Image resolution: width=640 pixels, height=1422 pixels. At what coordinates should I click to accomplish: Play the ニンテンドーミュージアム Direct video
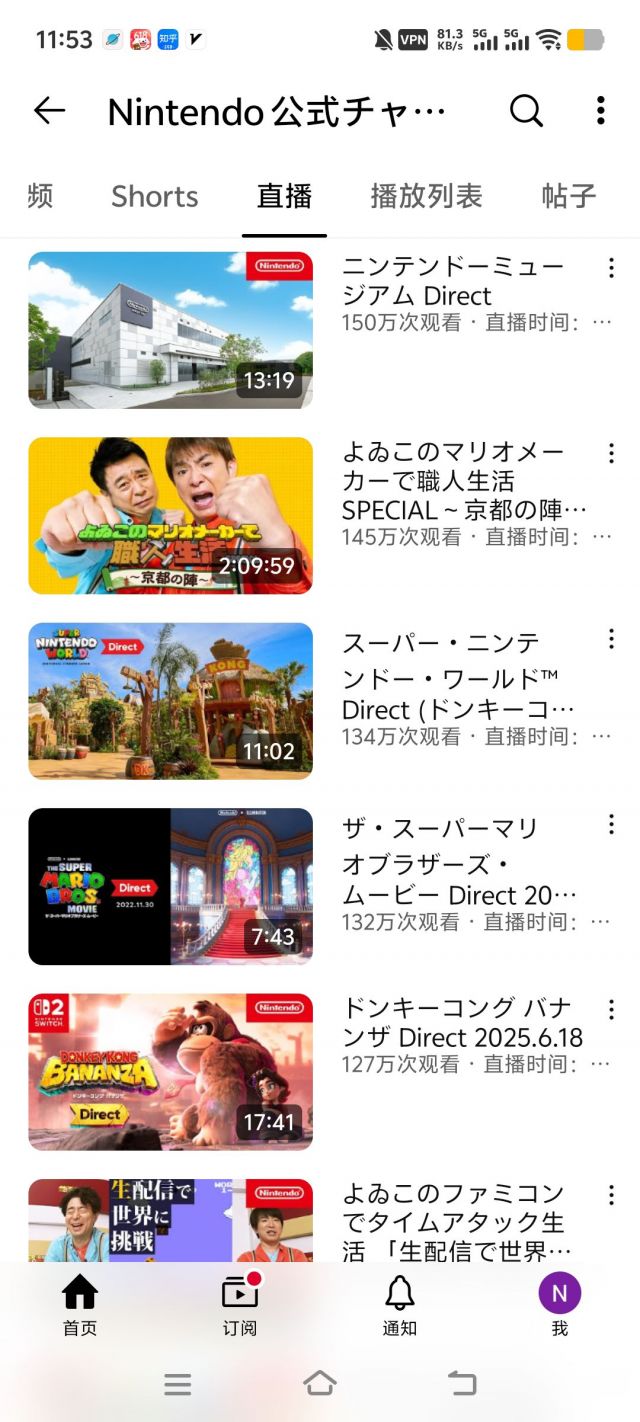170,330
